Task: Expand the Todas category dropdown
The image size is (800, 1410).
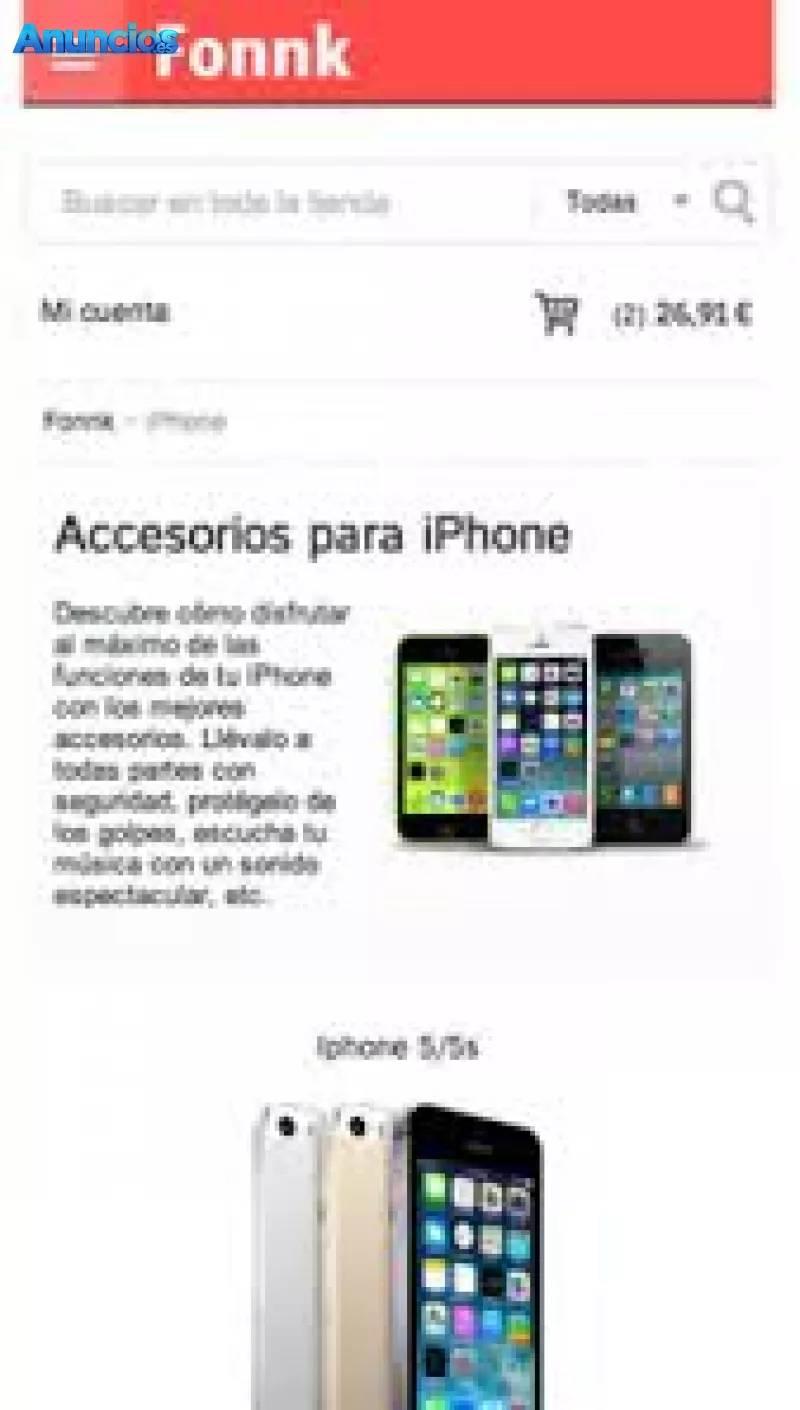Action: [625, 202]
